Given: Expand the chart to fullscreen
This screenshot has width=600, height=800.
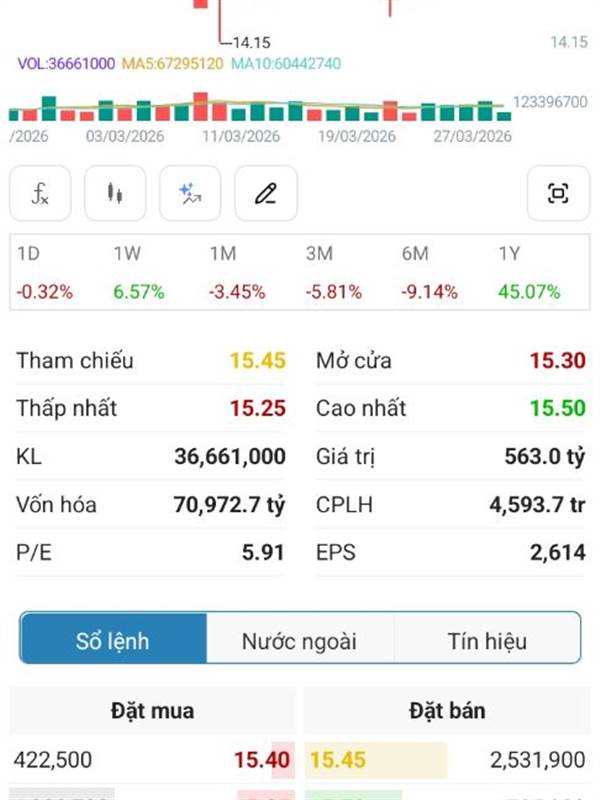Looking at the screenshot, I should click(558, 193).
